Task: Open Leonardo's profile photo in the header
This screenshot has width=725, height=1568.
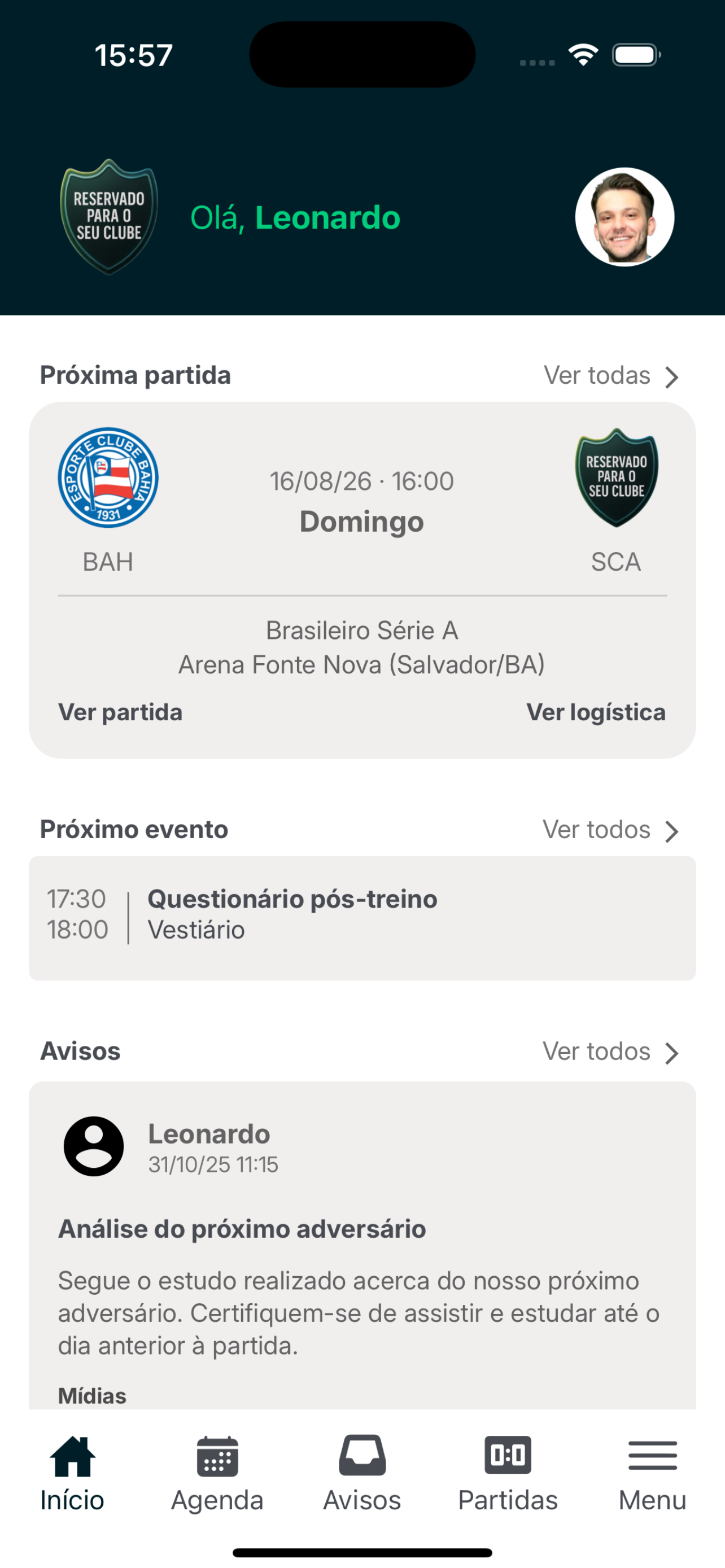Action: point(624,217)
